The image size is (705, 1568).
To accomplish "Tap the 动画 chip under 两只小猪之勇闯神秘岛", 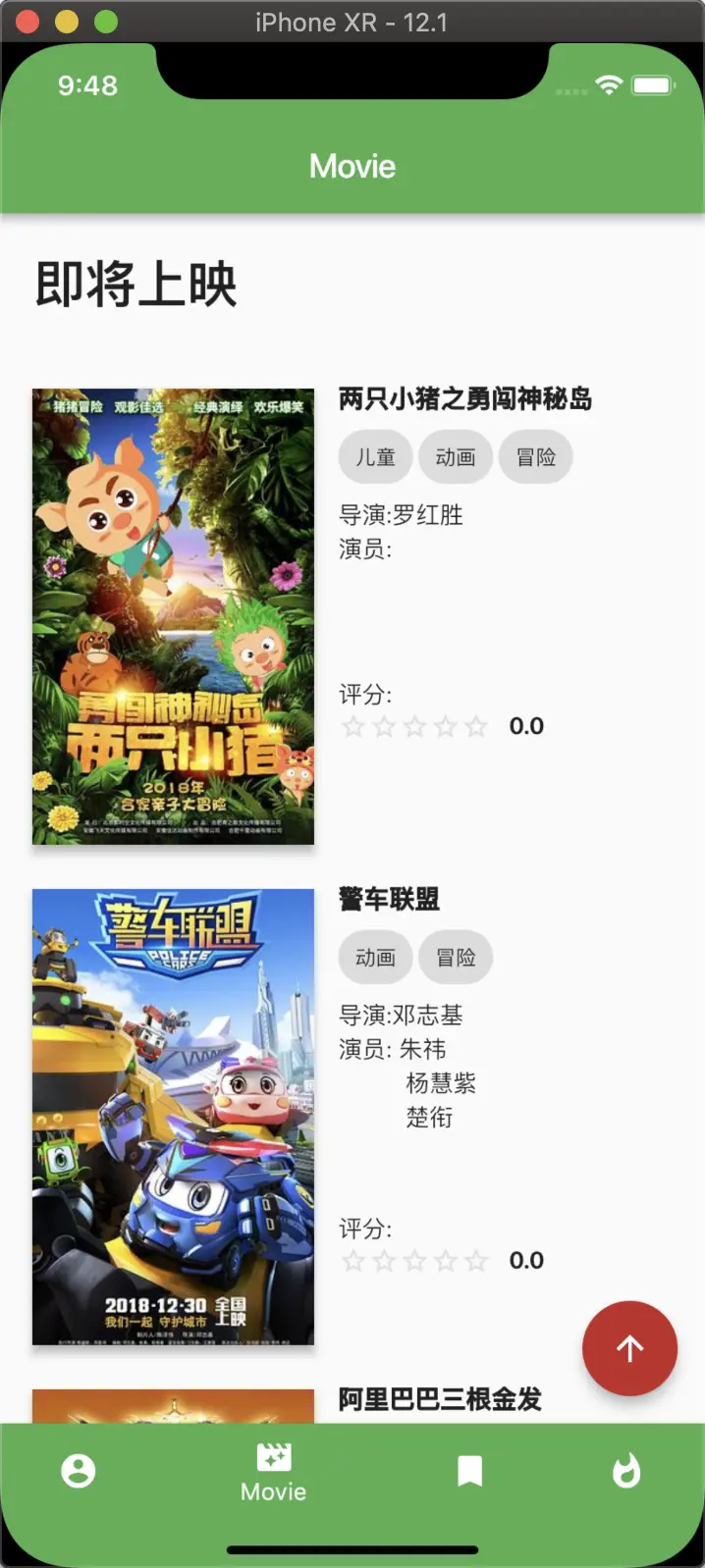I will 456,457.
